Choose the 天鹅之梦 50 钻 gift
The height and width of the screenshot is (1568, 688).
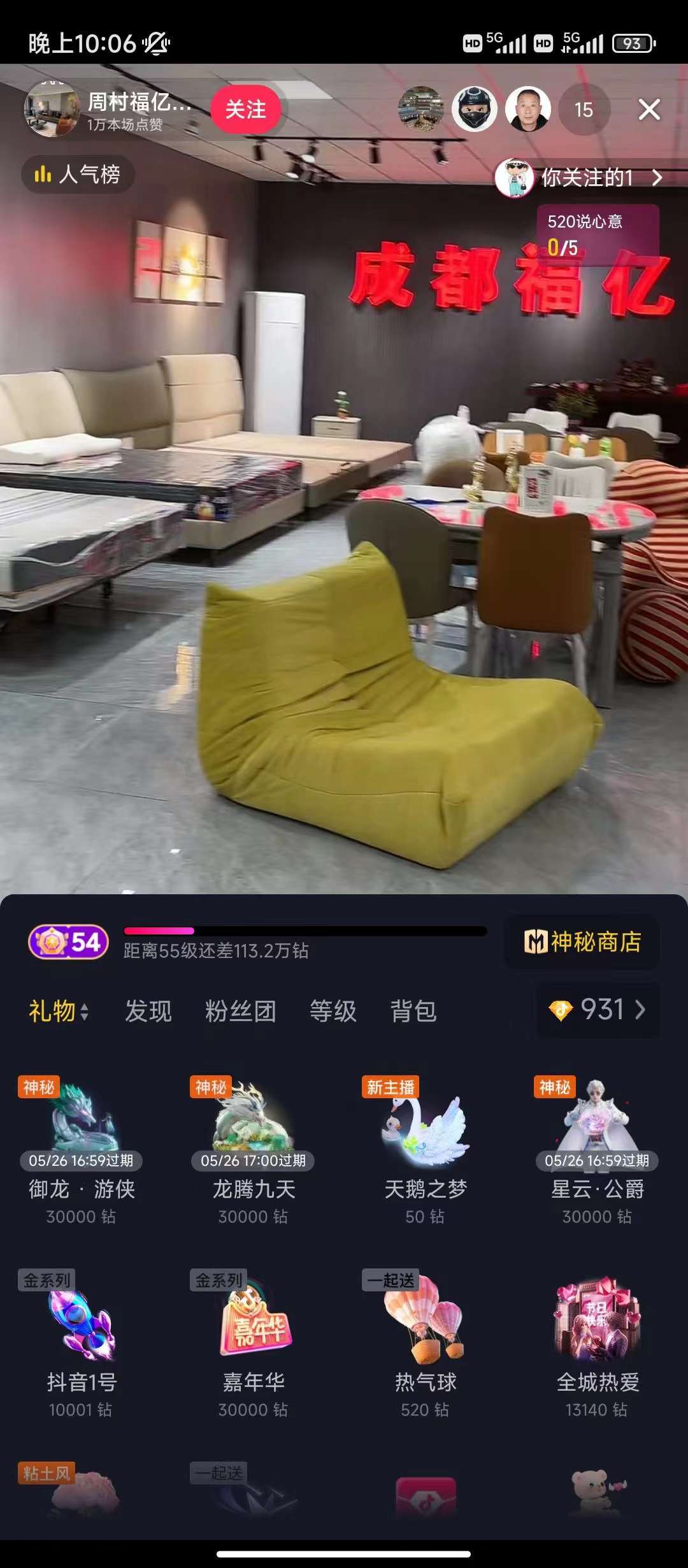coord(426,1147)
